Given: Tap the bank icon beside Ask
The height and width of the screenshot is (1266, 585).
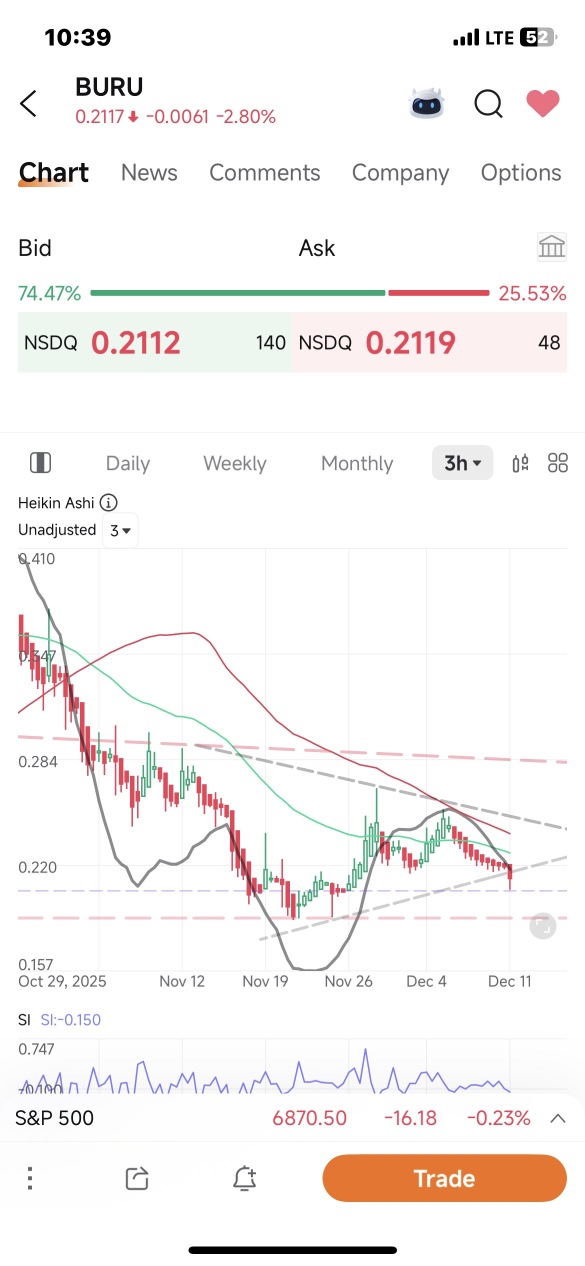Looking at the screenshot, I should tap(551, 247).
